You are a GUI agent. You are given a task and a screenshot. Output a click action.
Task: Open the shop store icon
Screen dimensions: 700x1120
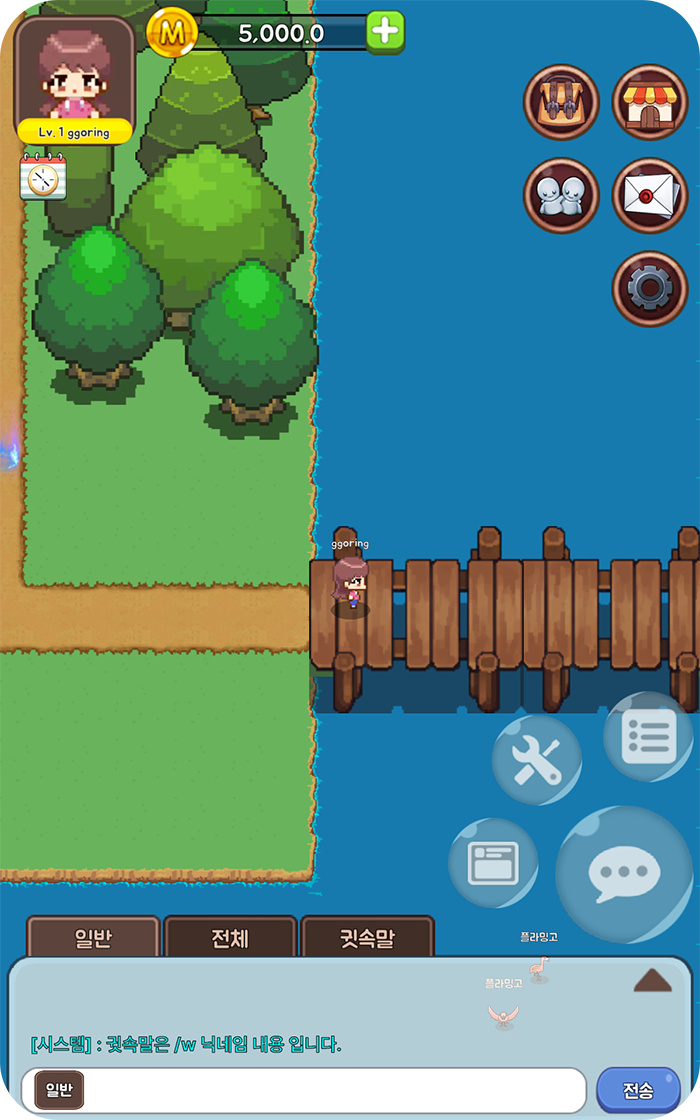coord(650,102)
